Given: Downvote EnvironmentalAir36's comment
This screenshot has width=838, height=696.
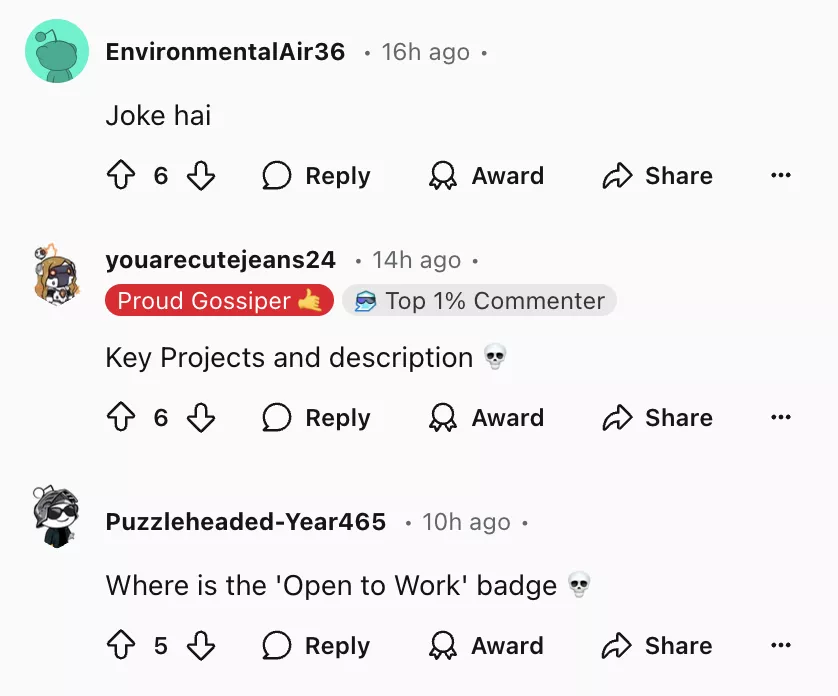Looking at the screenshot, I should pos(201,177).
